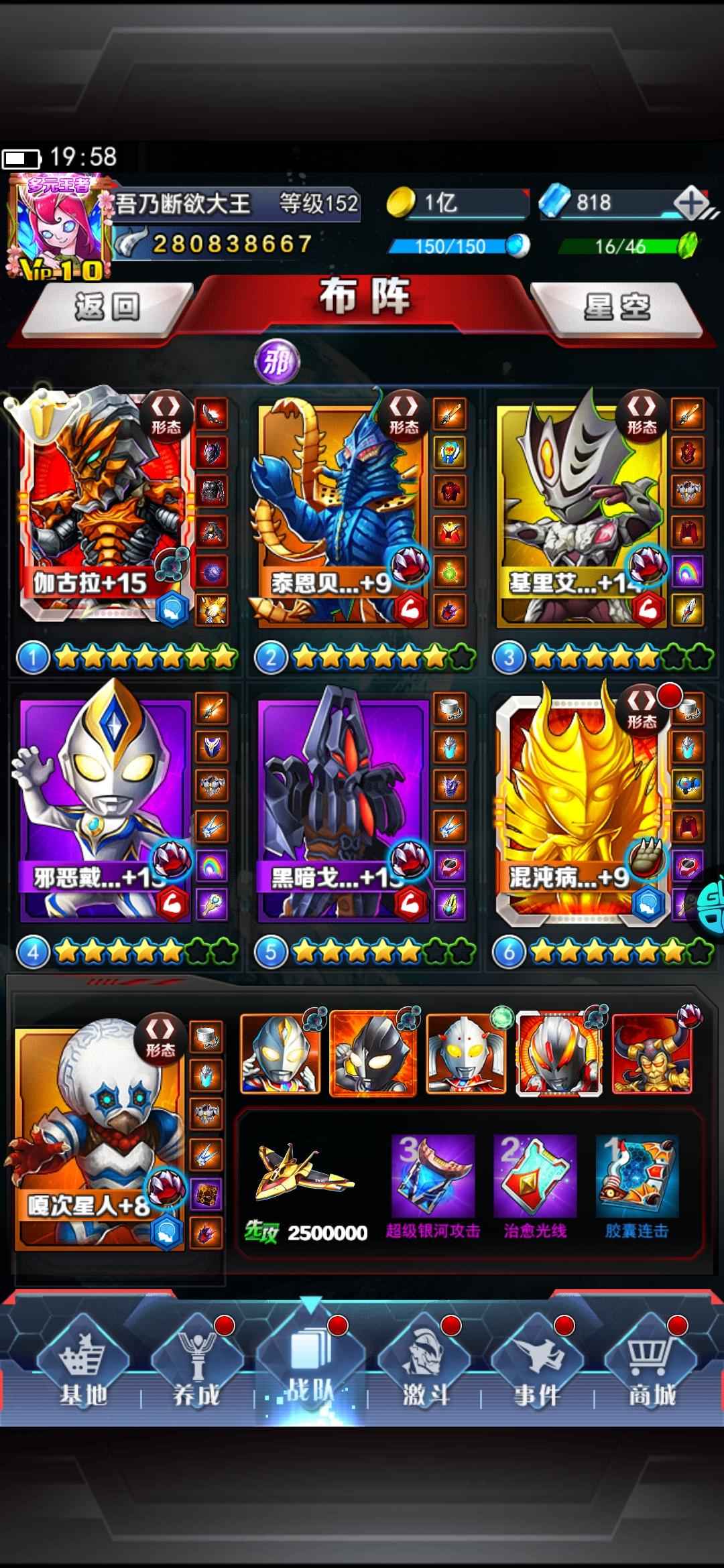Image resolution: width=724 pixels, height=1568 pixels.
Task: Switch to the 事件 tab
Action: (x=537, y=1367)
